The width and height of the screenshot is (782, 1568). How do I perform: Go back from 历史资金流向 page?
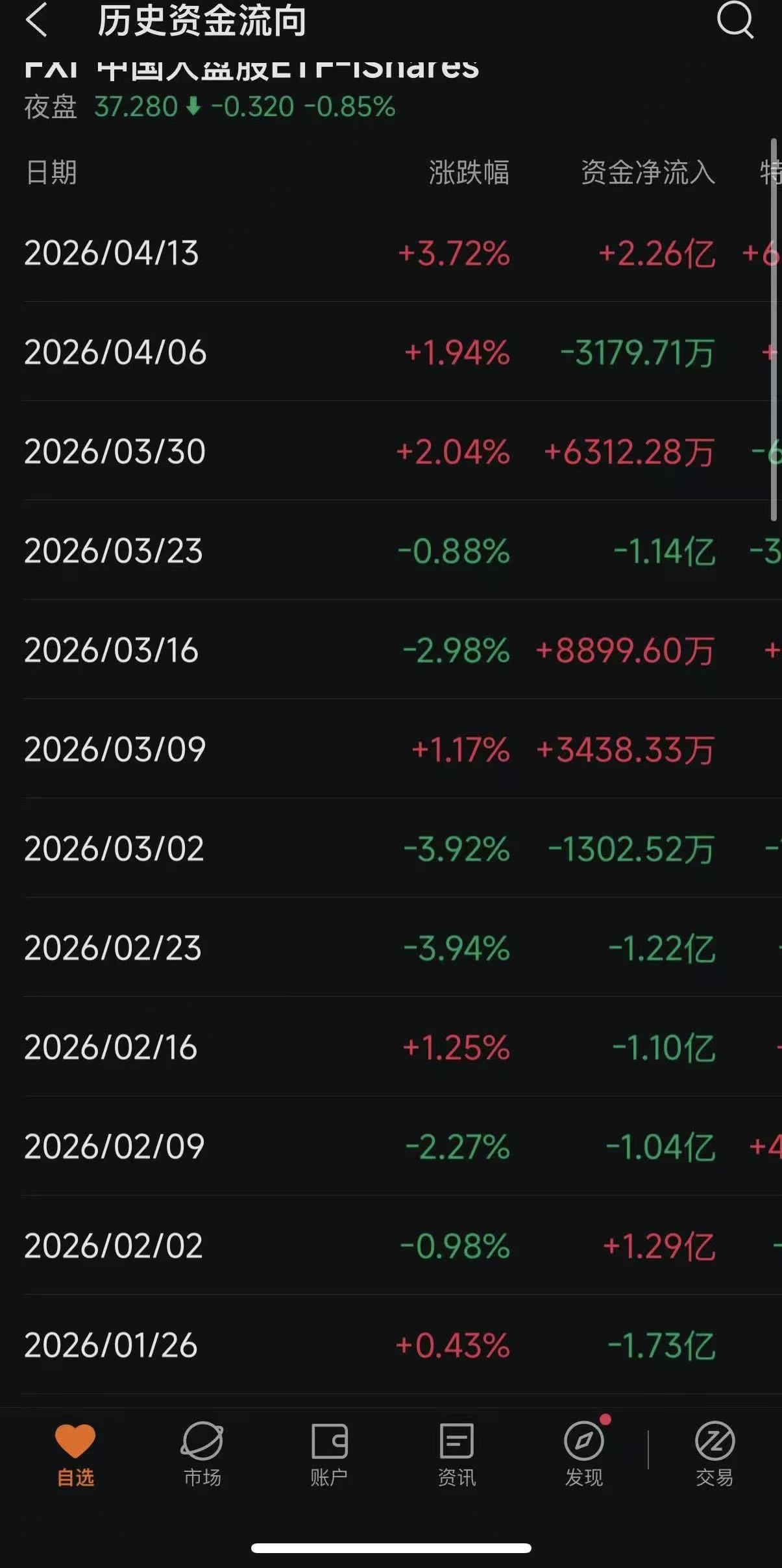pyautogui.click(x=37, y=20)
